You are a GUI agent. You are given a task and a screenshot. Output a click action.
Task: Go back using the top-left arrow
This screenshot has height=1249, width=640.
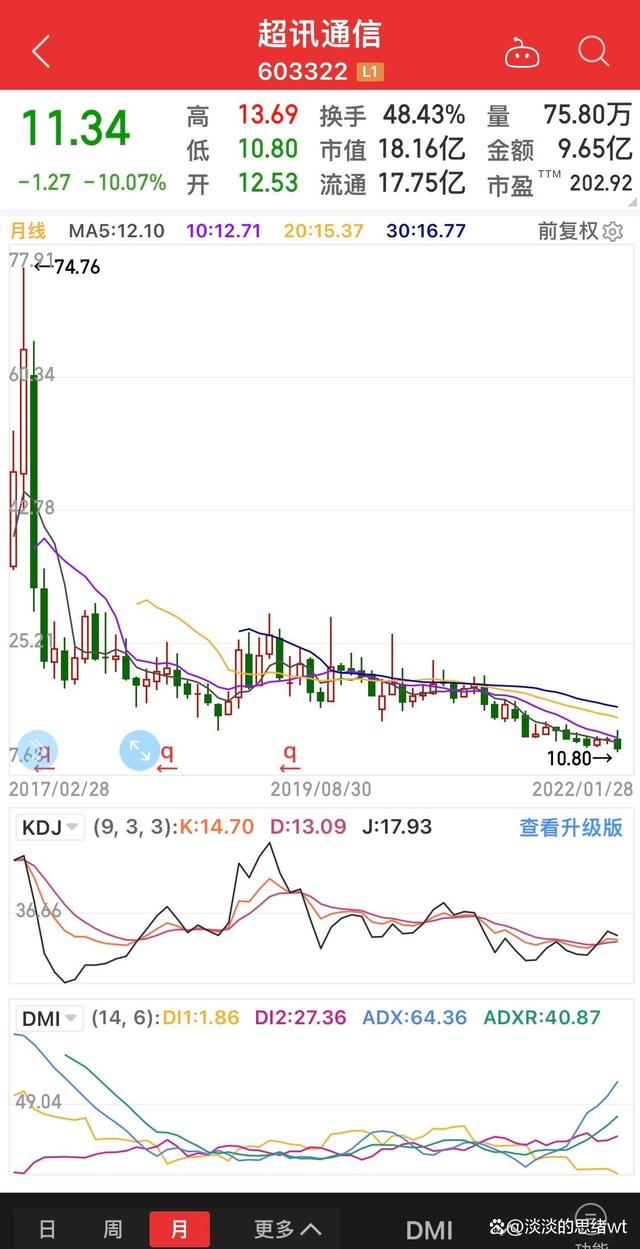coord(40,52)
